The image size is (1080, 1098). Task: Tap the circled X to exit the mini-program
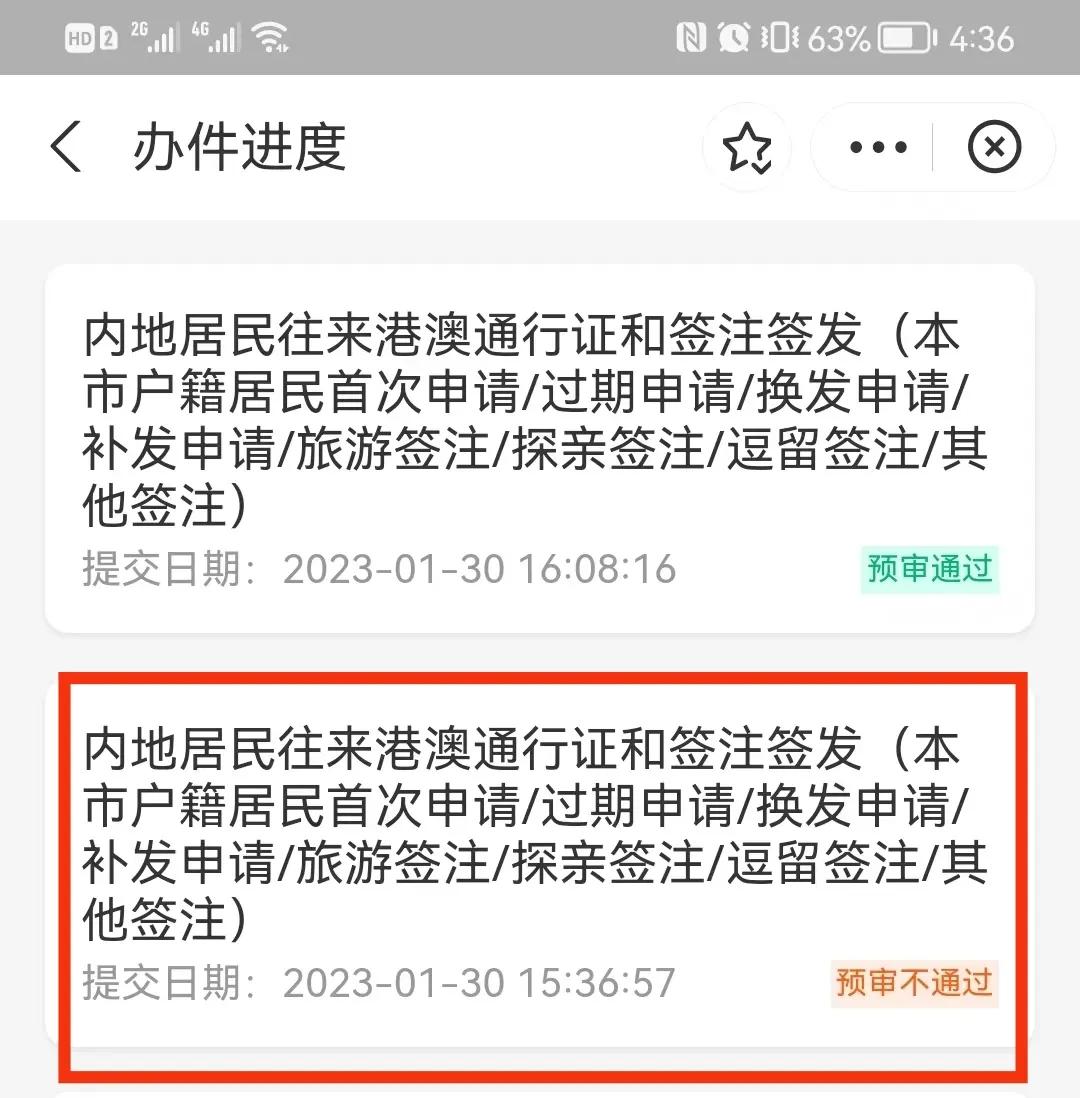point(995,147)
